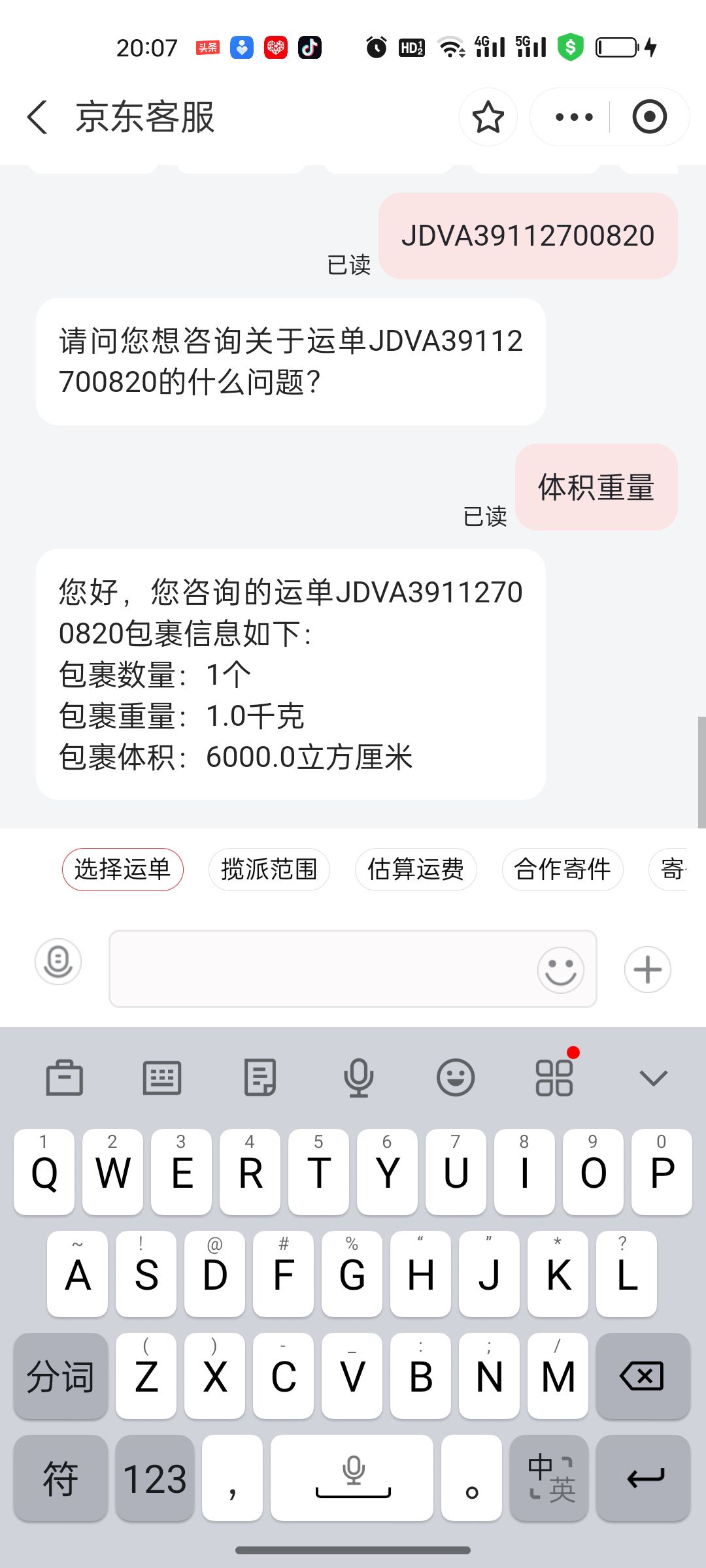Tap the 揽派范围 quick option
The height and width of the screenshot is (1568, 706).
tap(269, 870)
